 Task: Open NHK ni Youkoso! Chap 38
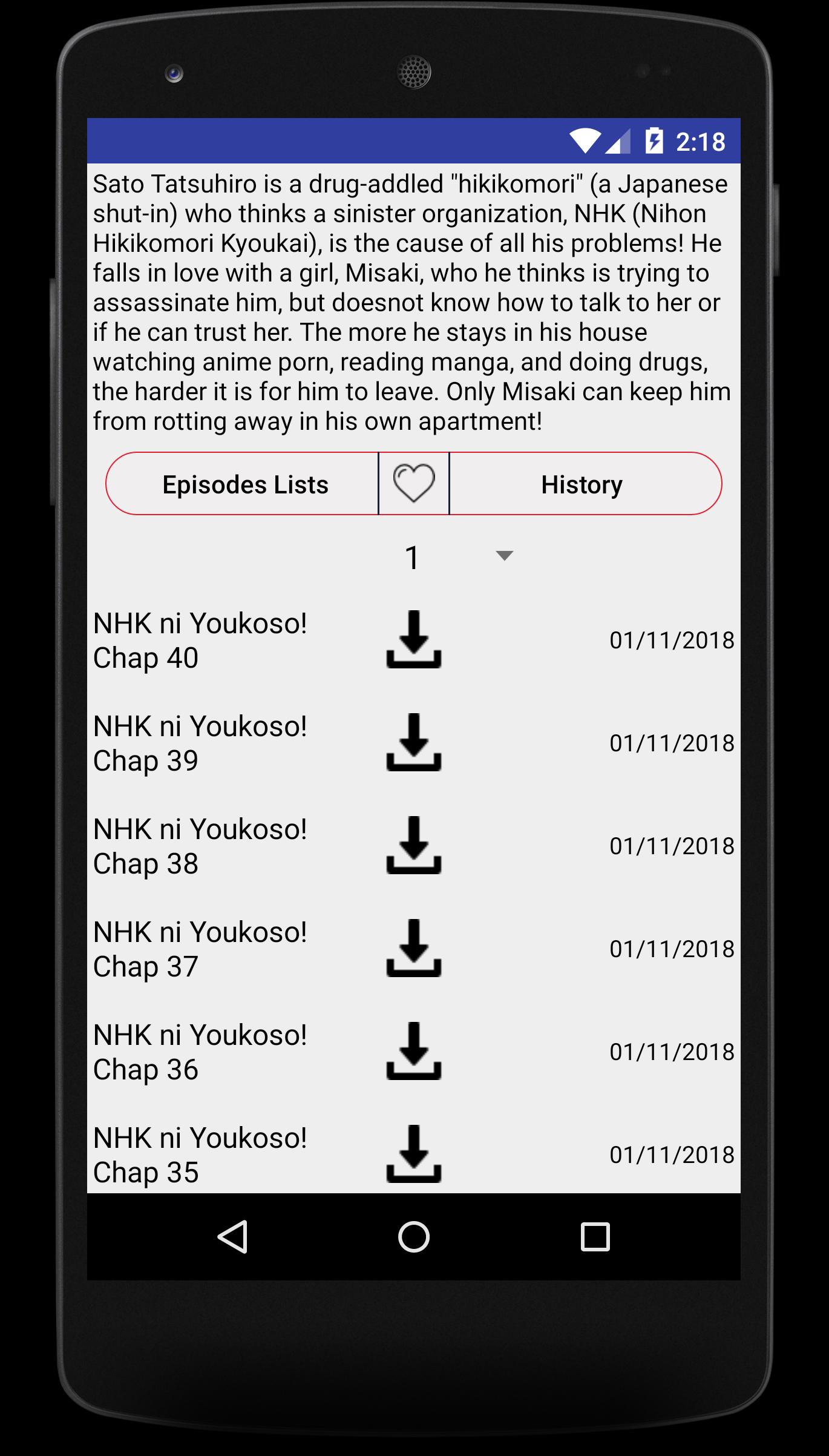(x=200, y=846)
